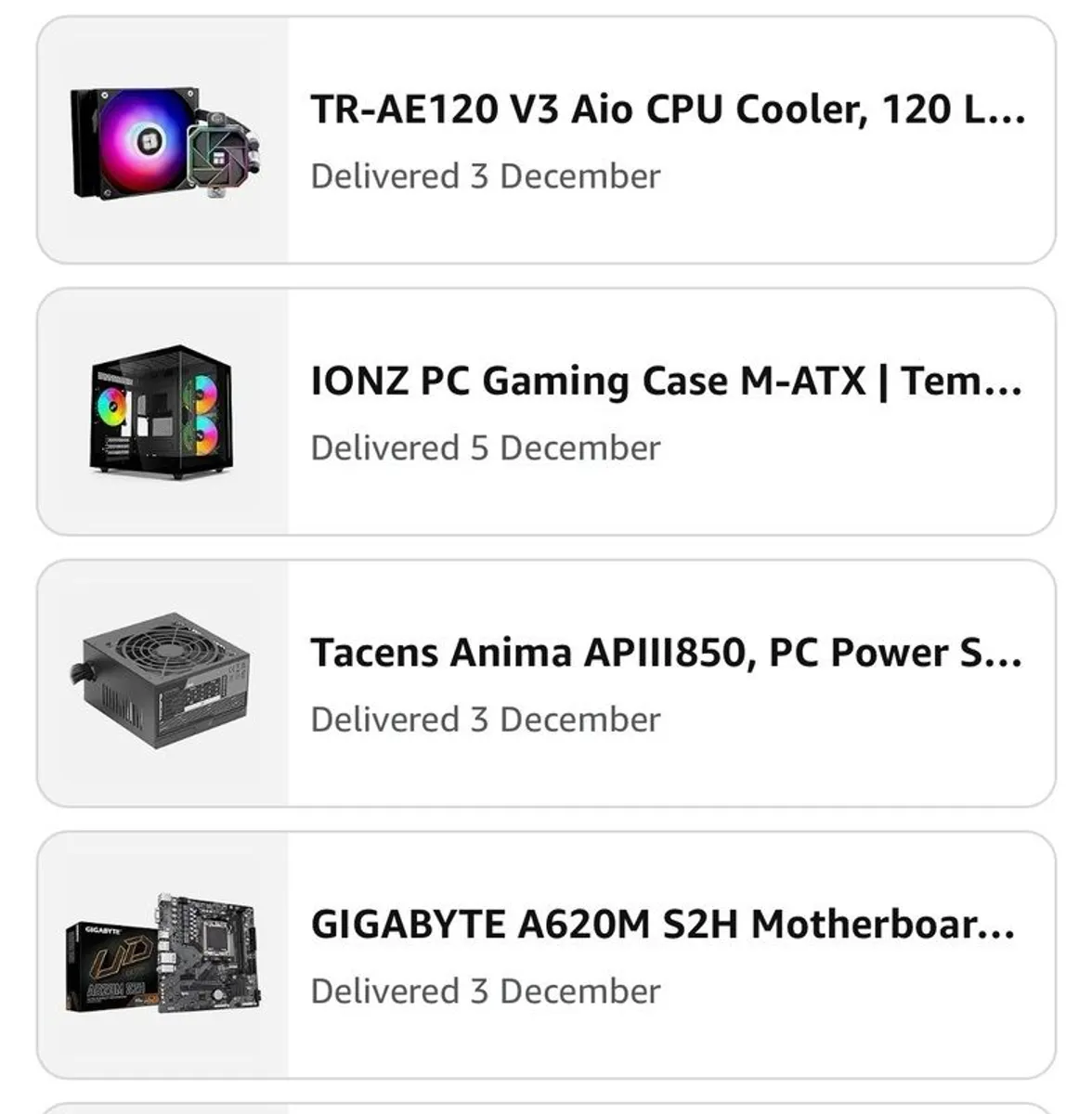
Task: Open the GIGABYTE motherboard box image
Action: 162,956
